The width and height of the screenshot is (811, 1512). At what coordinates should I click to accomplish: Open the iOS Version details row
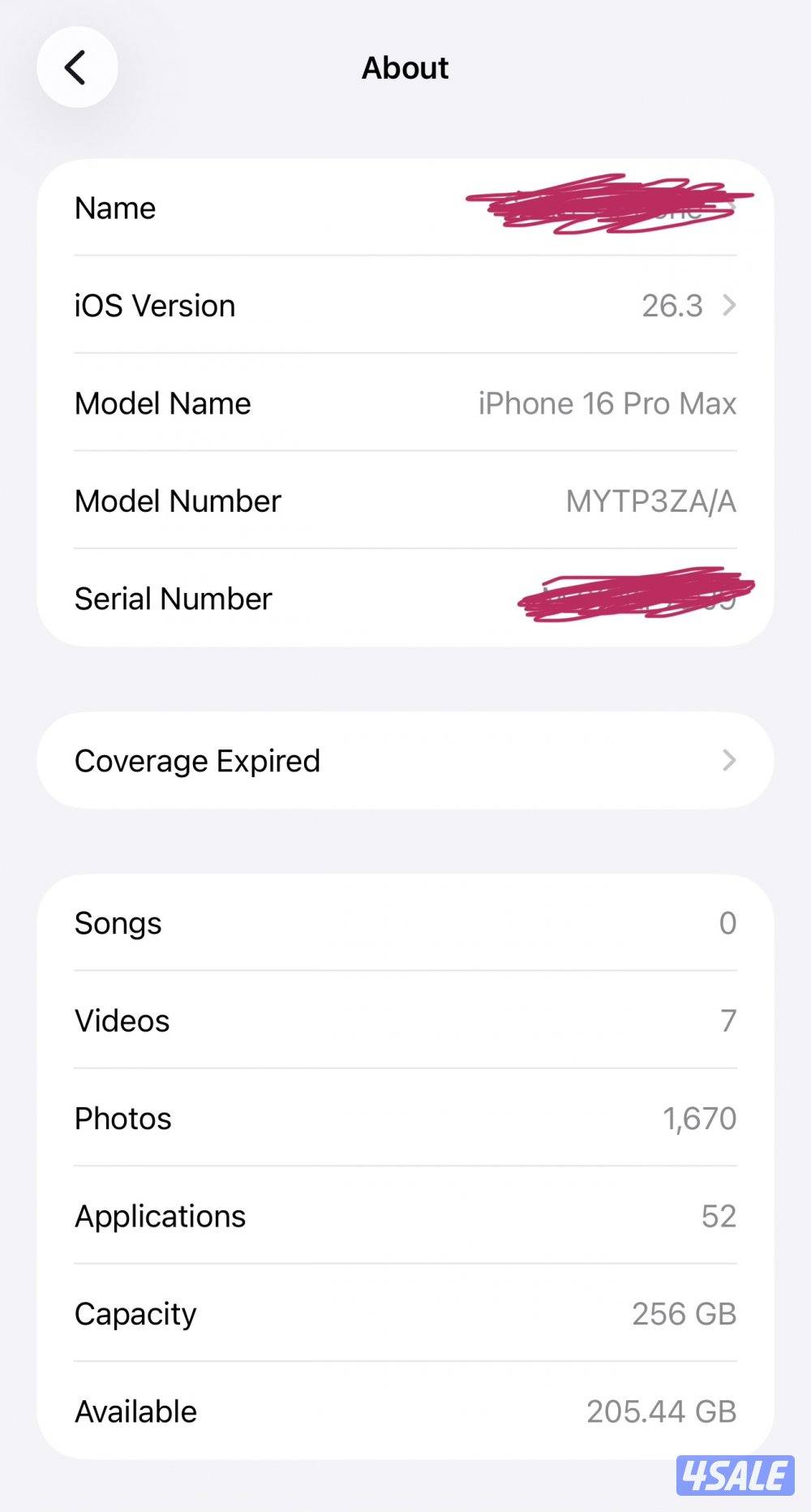point(405,306)
